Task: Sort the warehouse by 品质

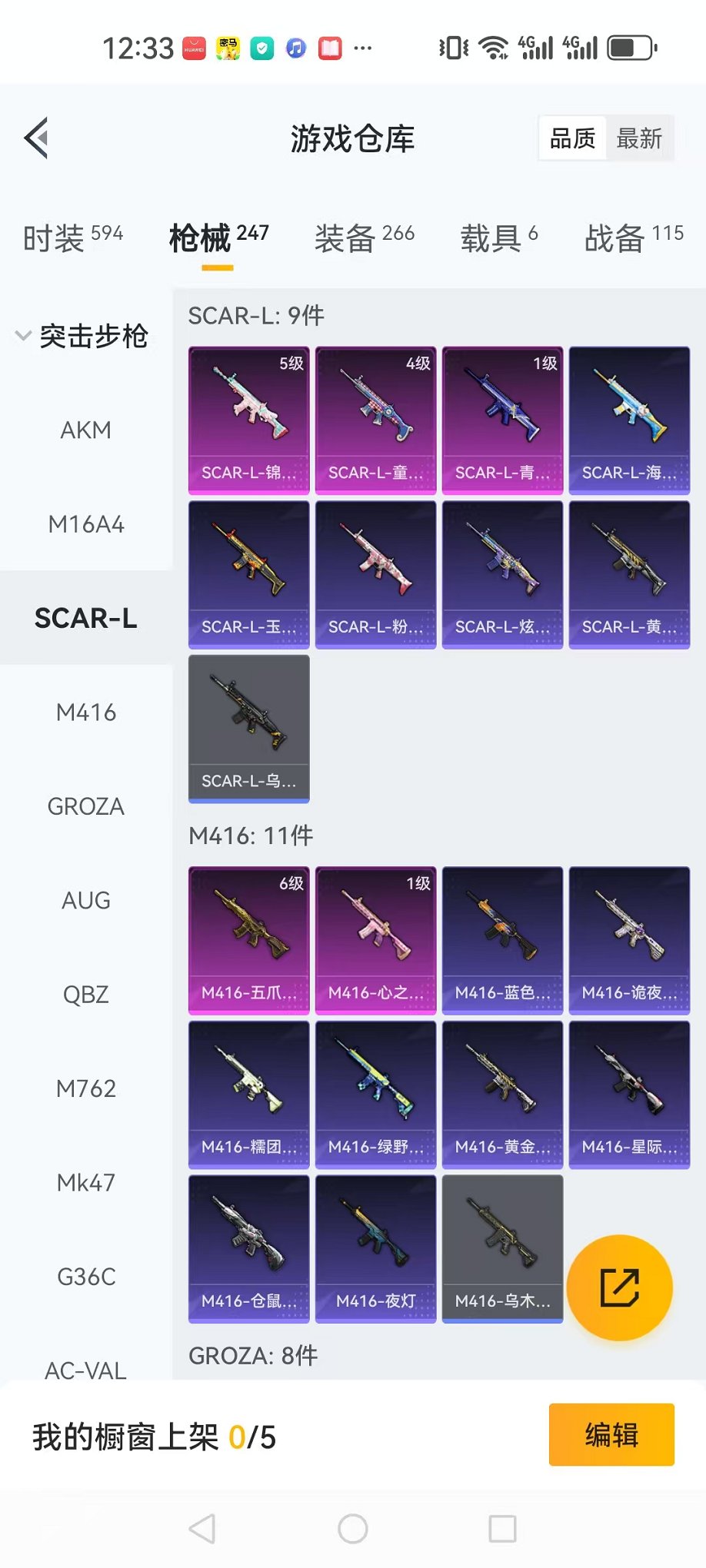Action: 572,139
